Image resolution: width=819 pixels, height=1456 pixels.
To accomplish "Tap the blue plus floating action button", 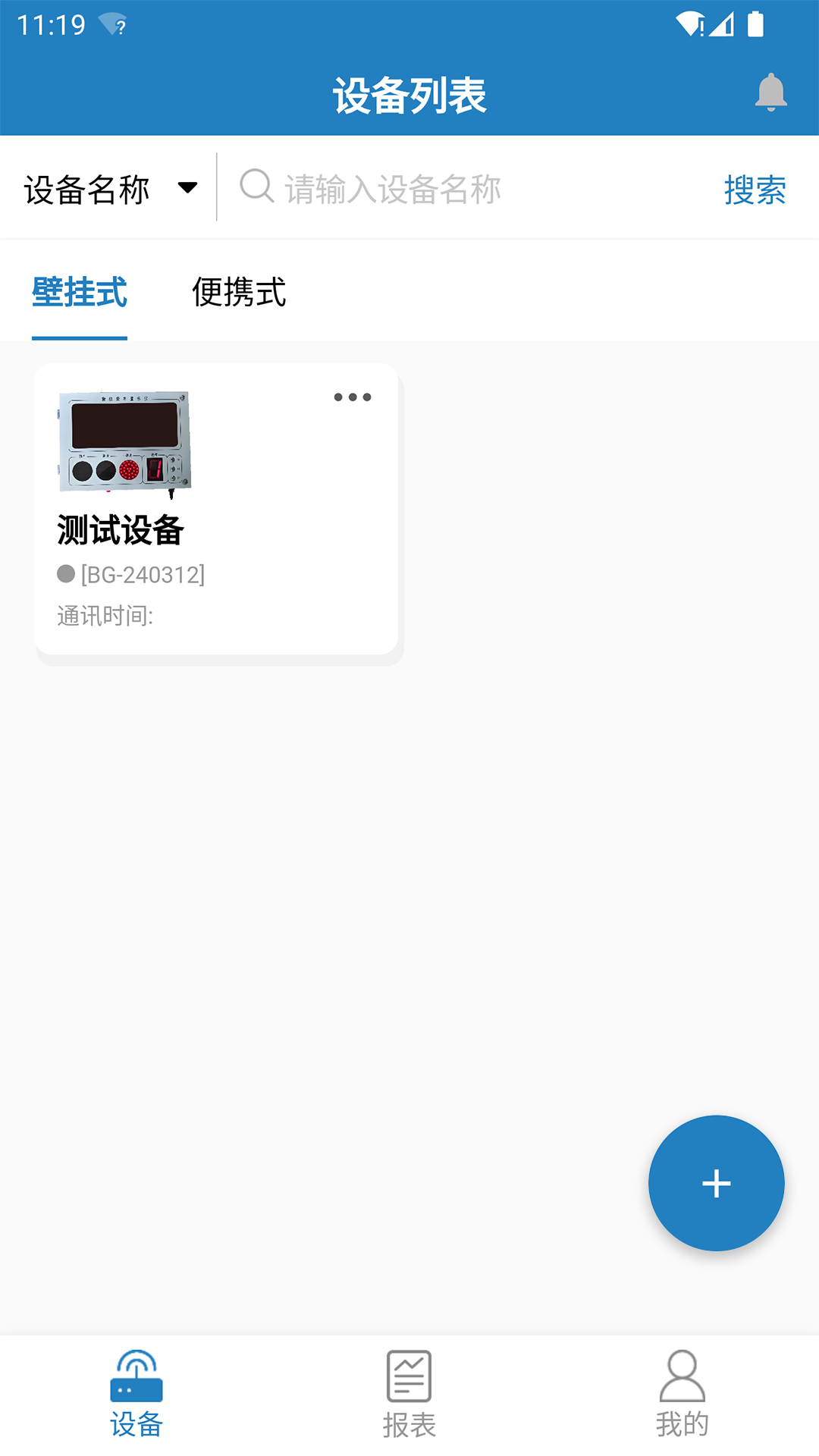I will pos(715,1184).
